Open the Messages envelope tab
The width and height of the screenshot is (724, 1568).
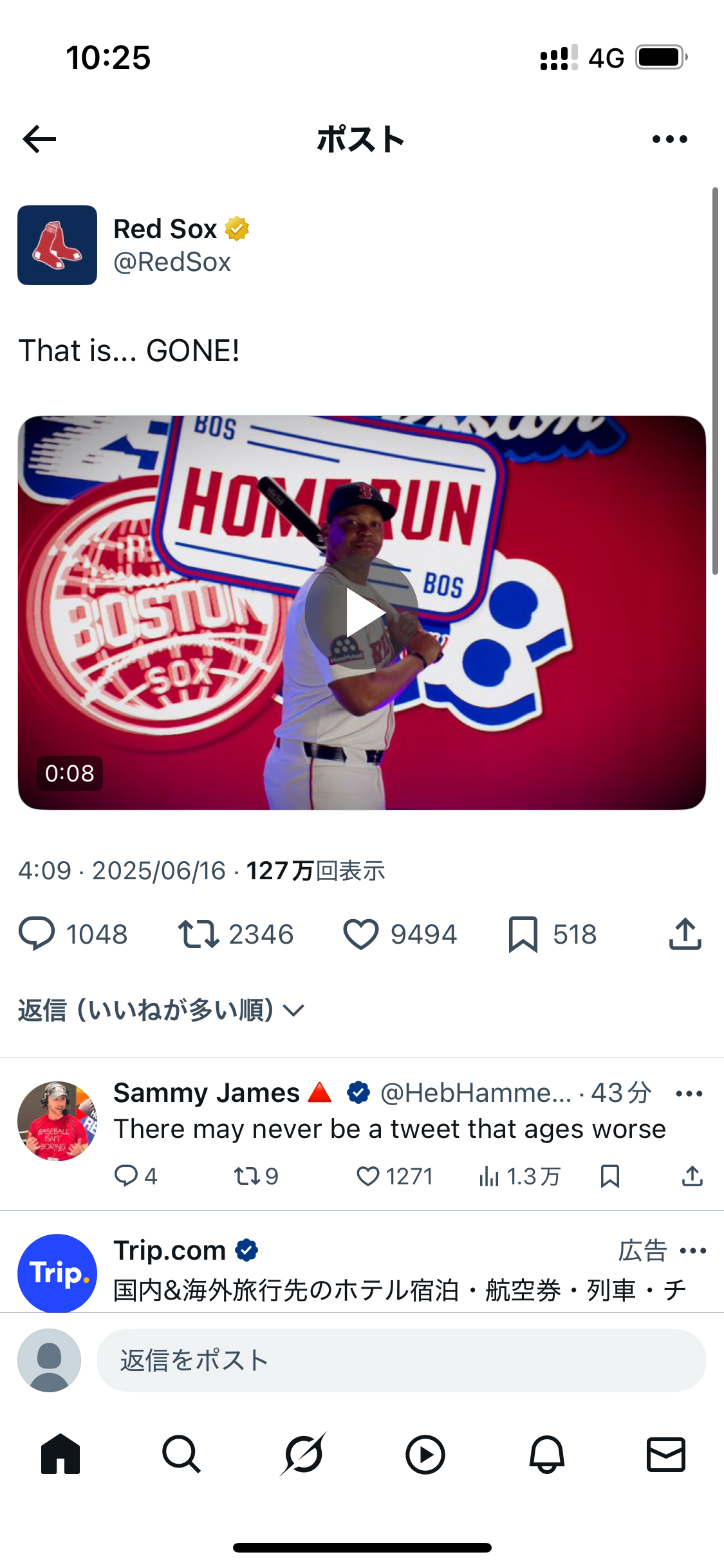[665, 1454]
